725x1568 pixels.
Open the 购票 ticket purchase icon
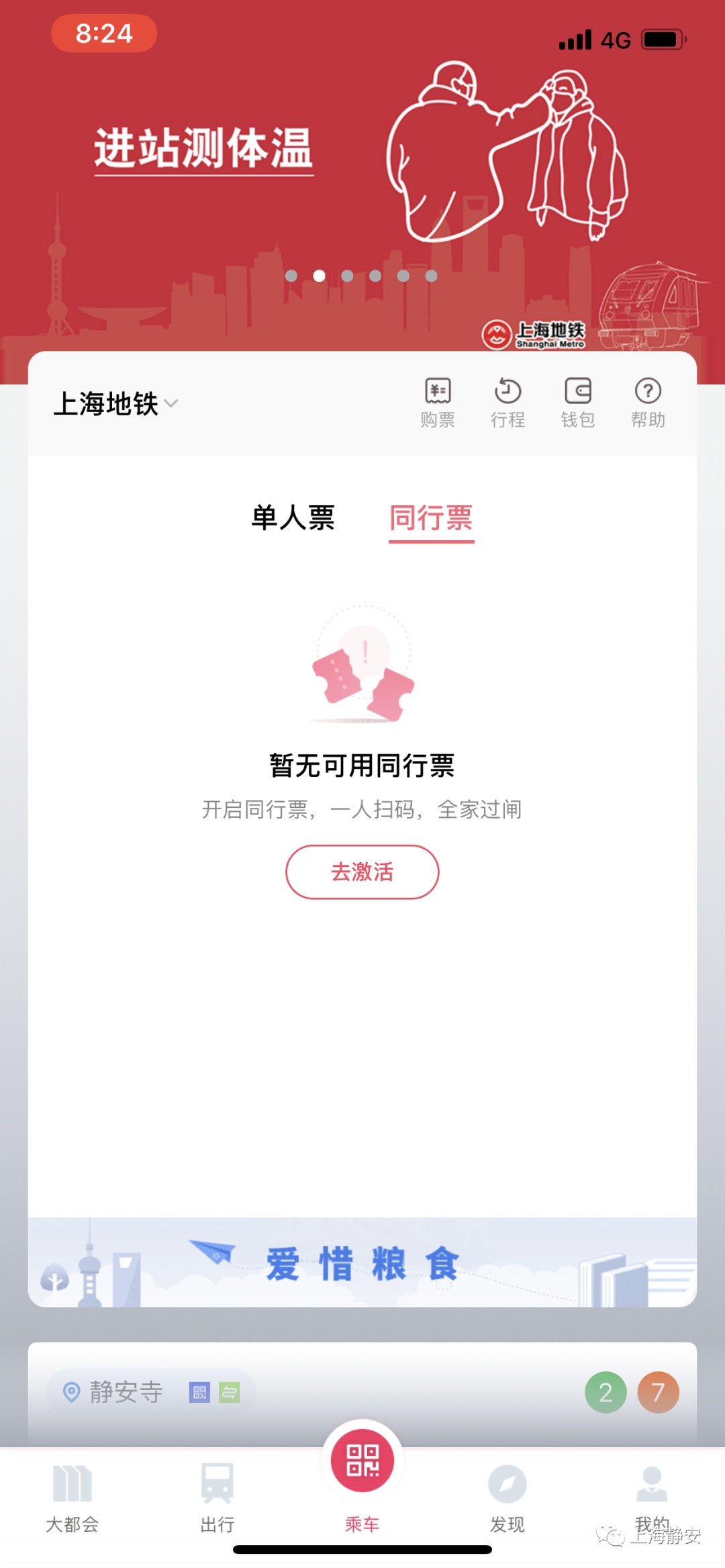(x=438, y=402)
